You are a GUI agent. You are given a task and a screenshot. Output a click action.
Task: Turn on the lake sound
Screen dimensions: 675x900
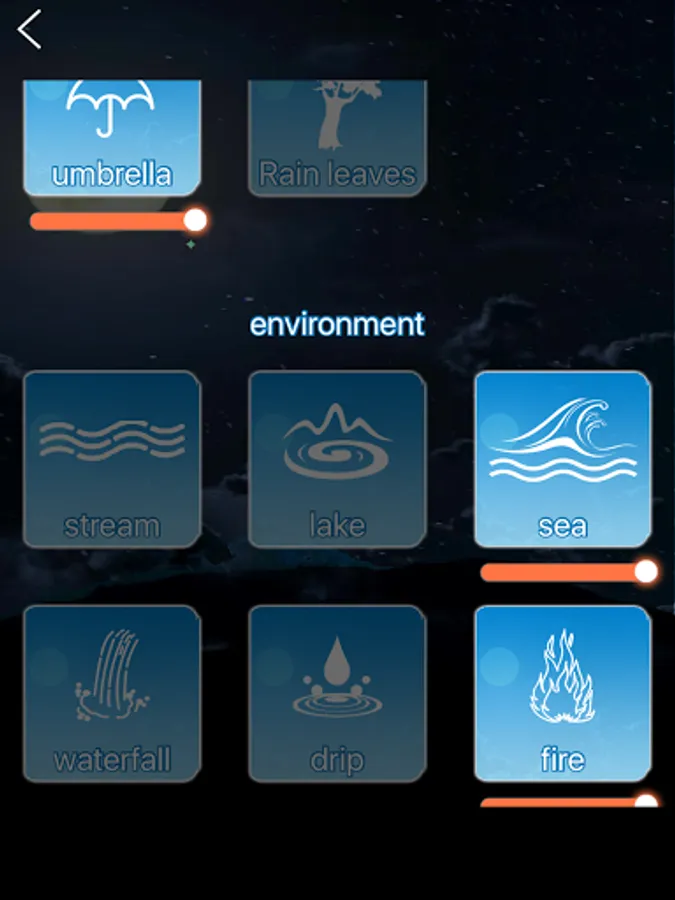[337, 459]
